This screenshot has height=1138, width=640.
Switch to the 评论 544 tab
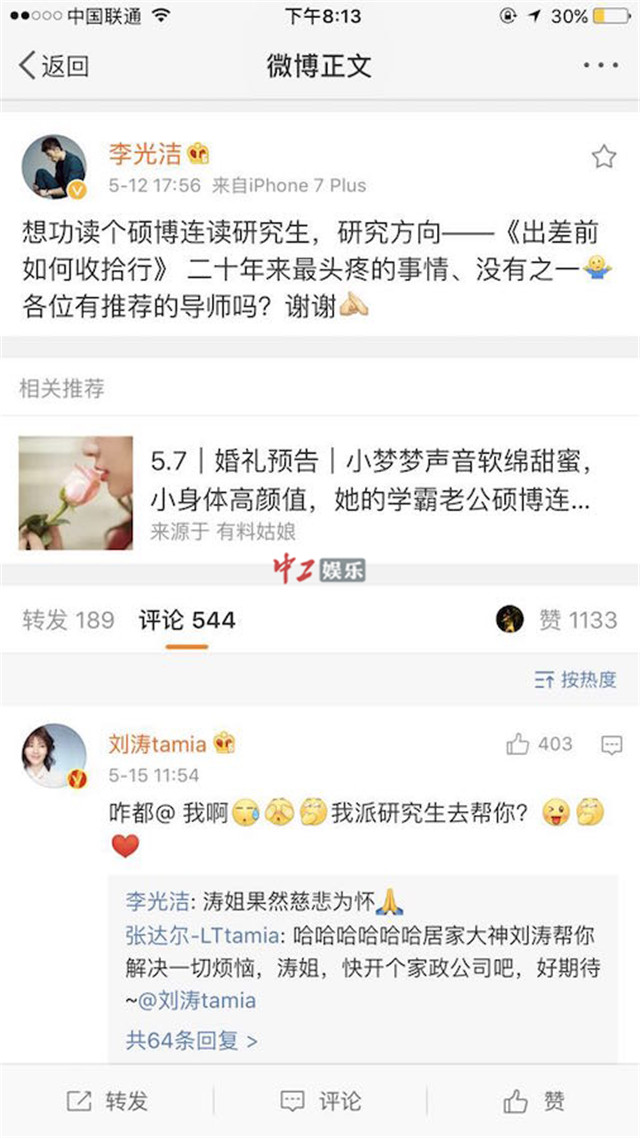187,620
